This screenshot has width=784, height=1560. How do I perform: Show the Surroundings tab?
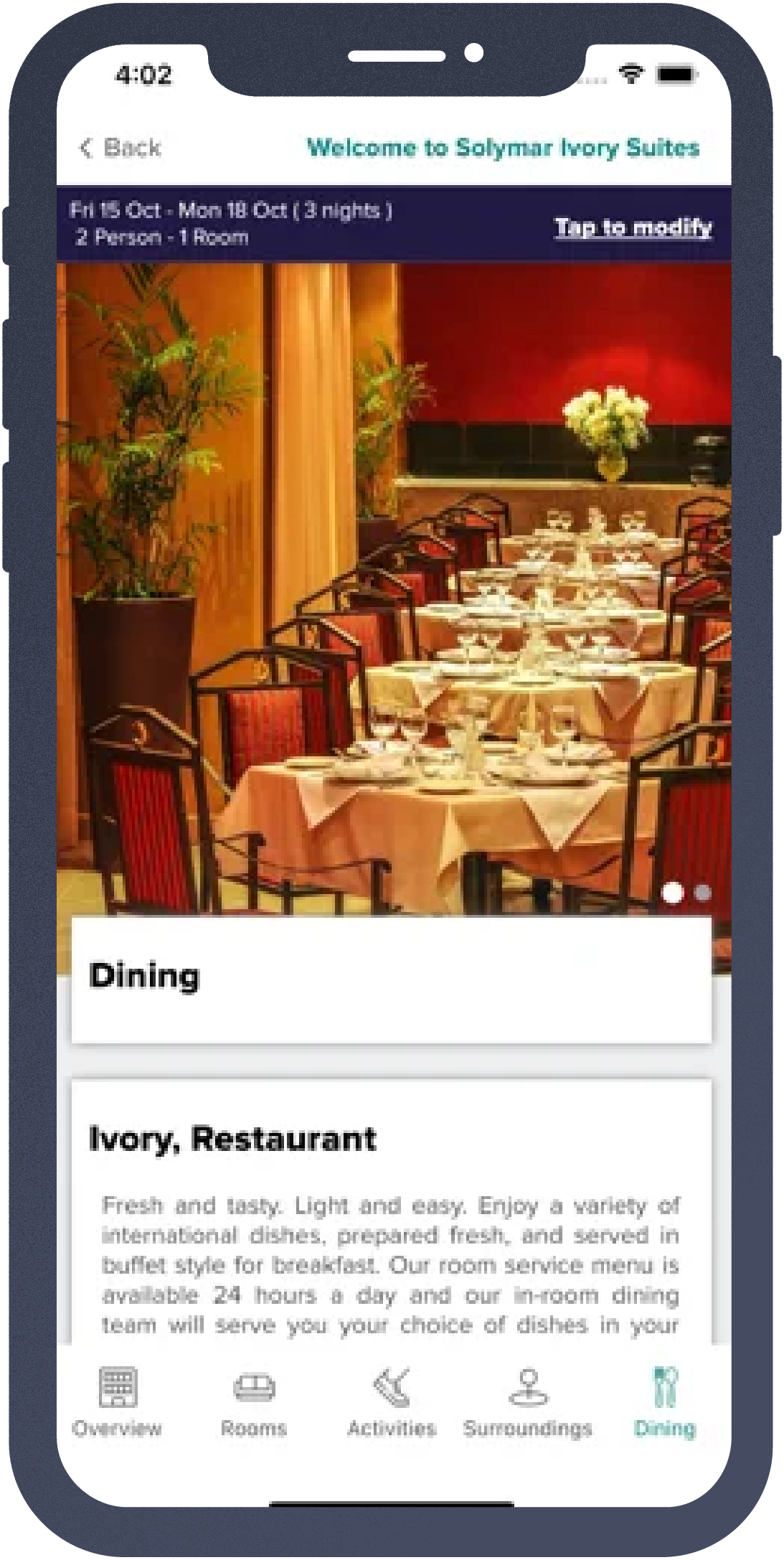point(528,1402)
